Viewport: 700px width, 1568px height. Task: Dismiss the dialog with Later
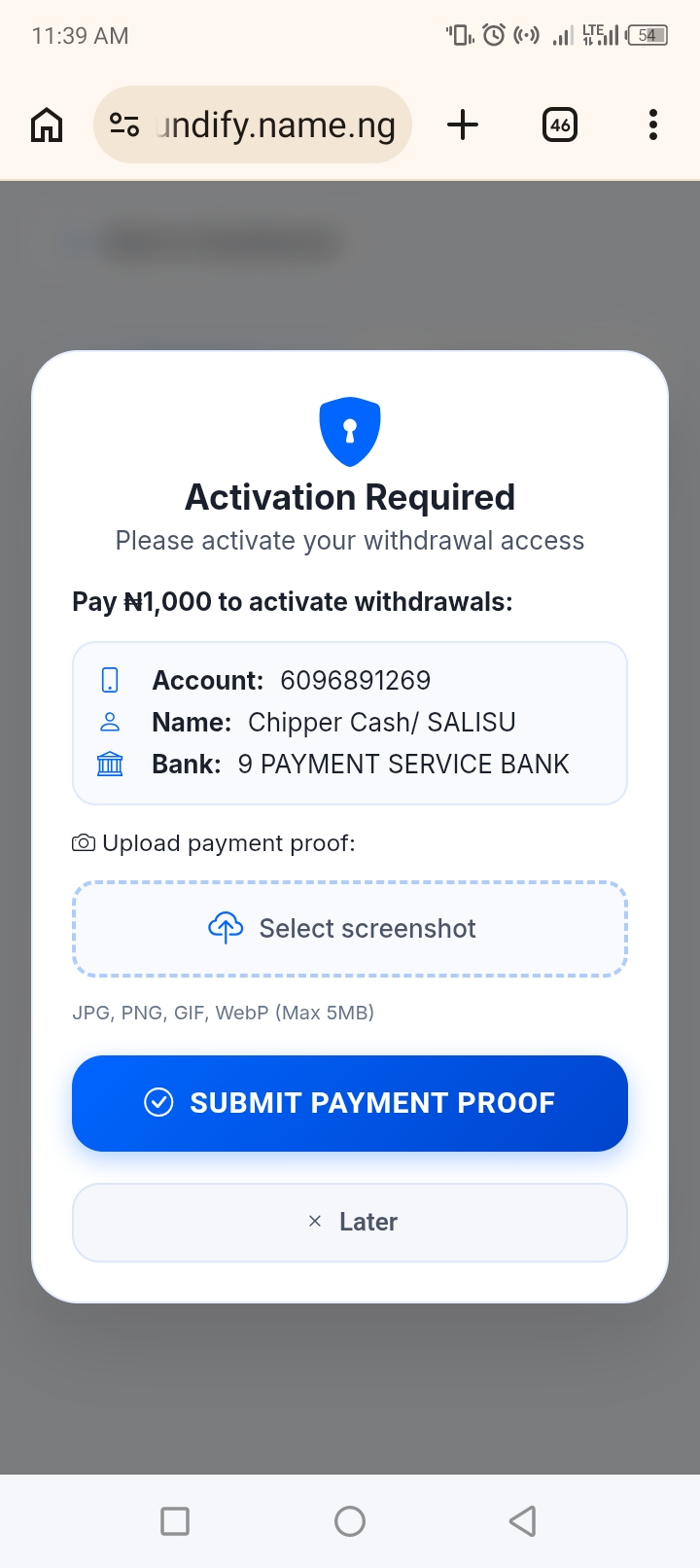pos(350,1222)
